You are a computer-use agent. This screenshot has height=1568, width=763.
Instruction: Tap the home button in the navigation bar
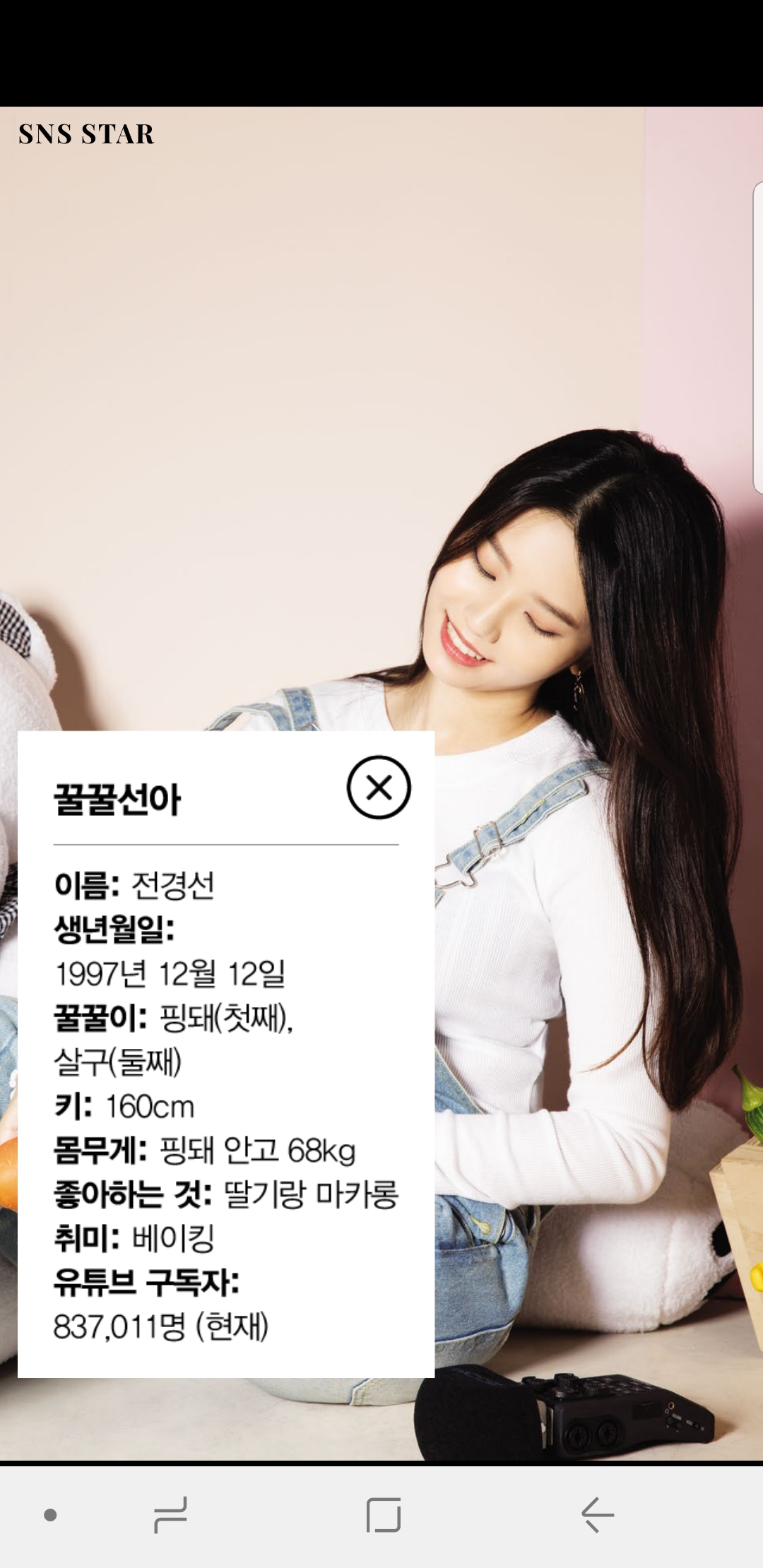pyautogui.click(x=384, y=1514)
